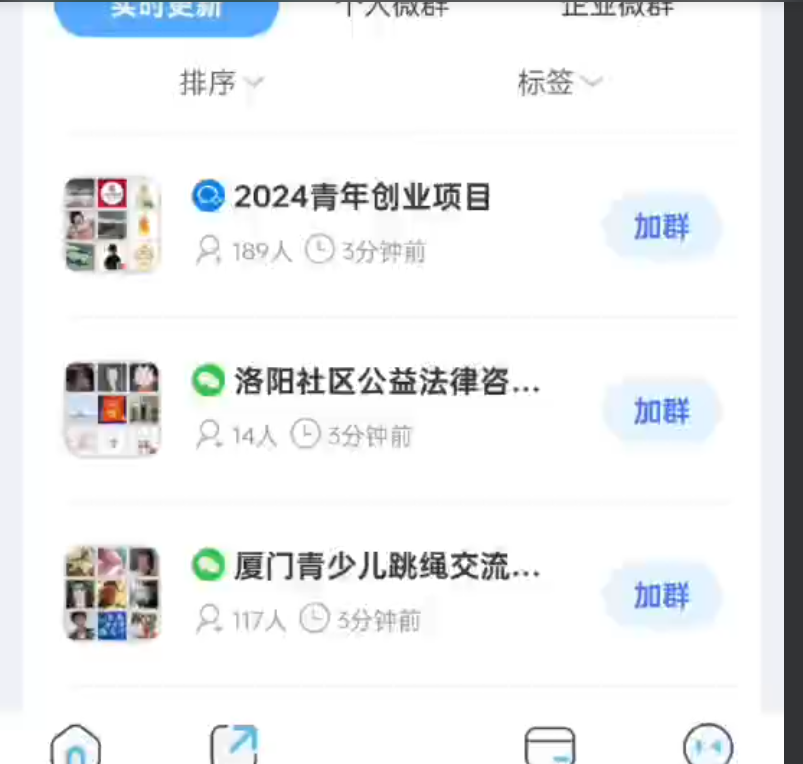Join the 厦门青少儿跳绳交流… group
Screen dimensions: 803x764
661,596
